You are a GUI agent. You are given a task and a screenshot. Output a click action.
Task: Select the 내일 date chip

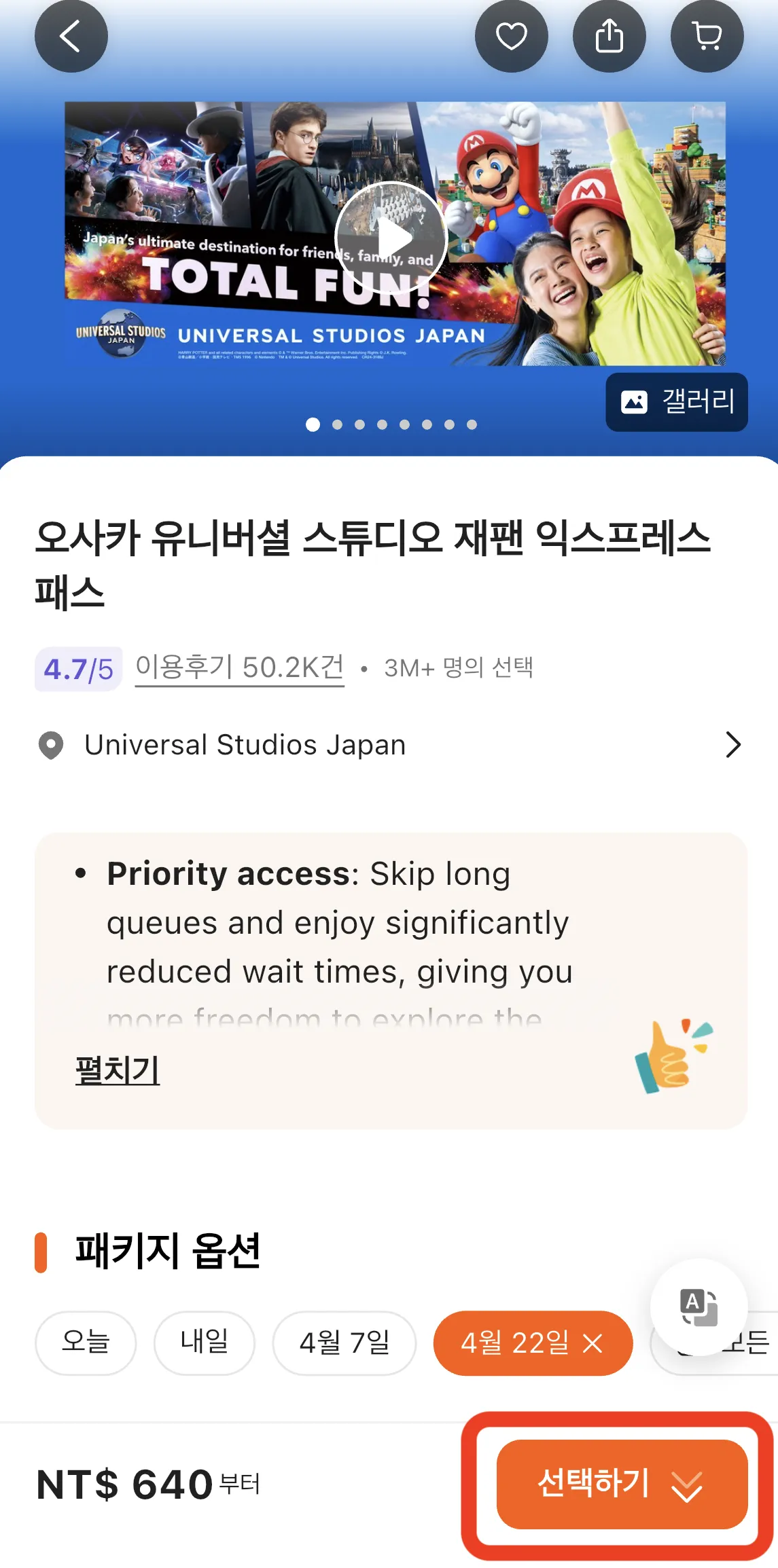(204, 1343)
